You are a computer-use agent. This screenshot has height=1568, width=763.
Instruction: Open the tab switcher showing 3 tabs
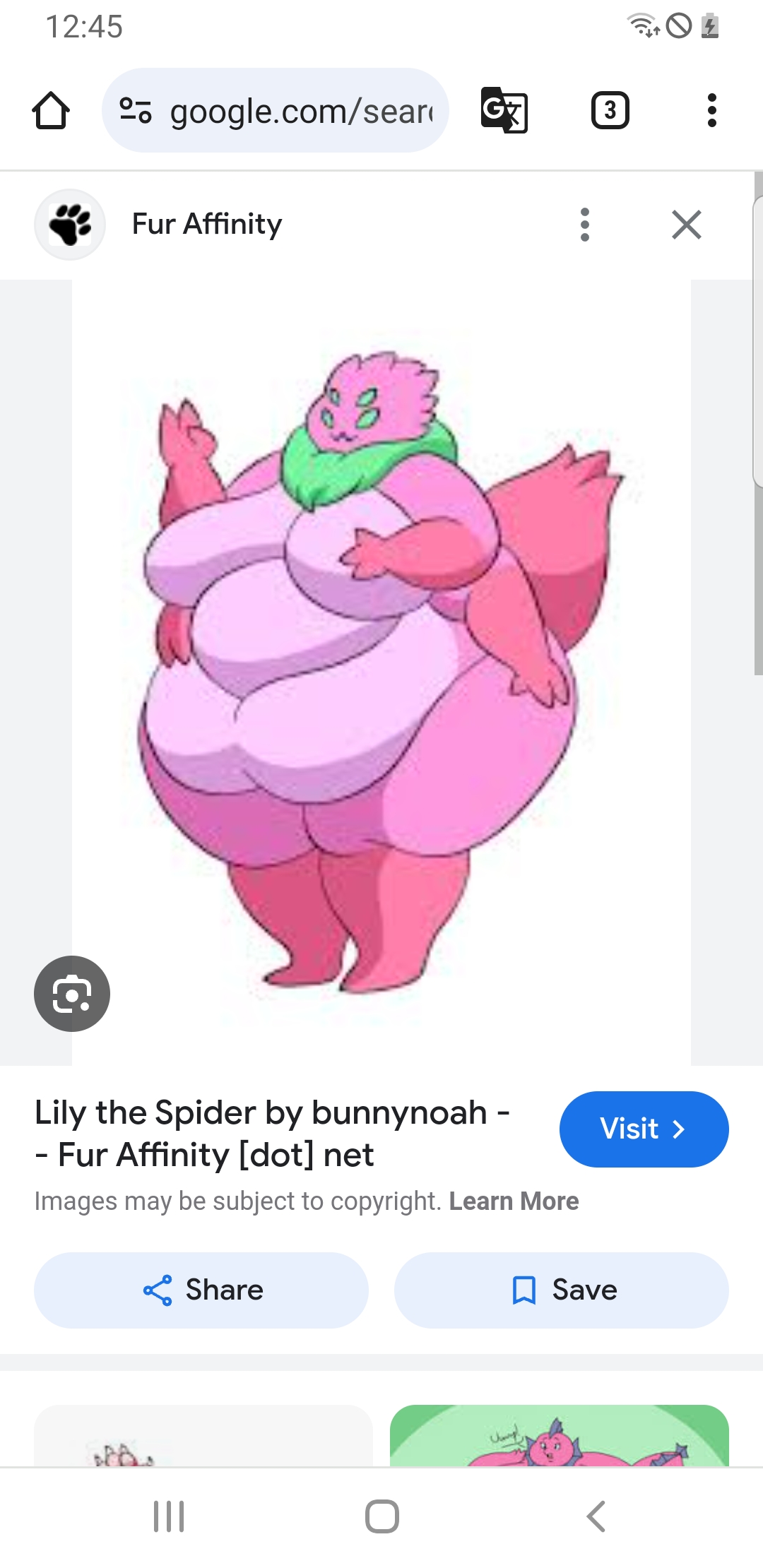click(610, 111)
